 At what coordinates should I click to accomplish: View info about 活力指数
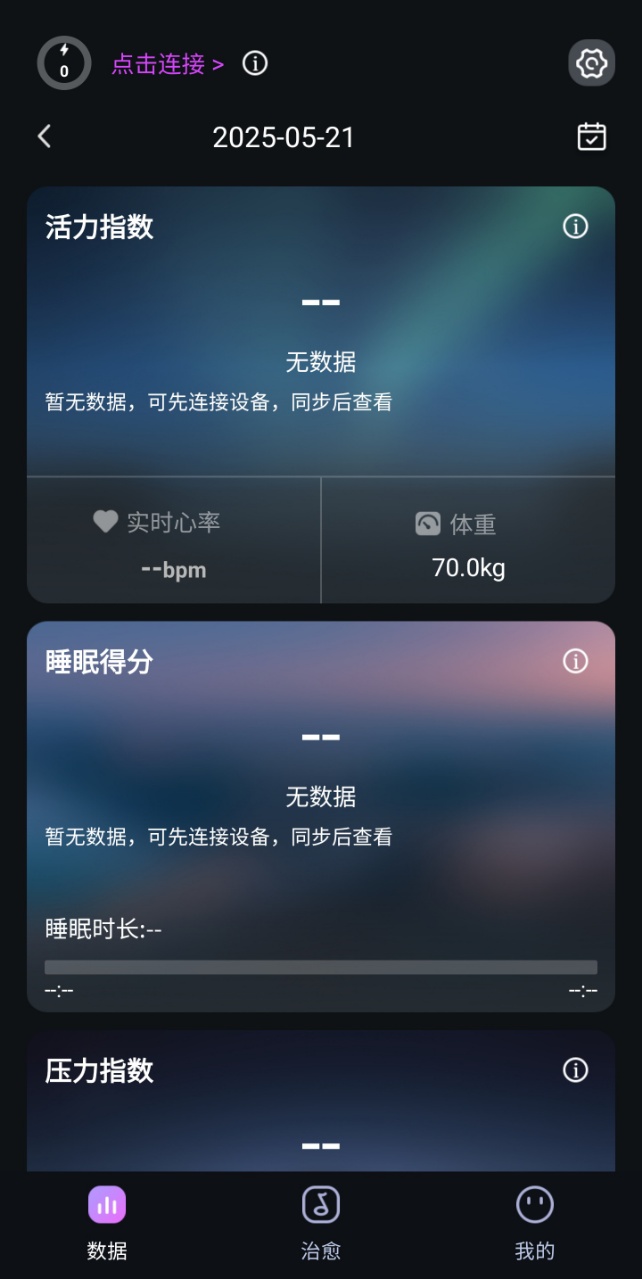point(576,227)
